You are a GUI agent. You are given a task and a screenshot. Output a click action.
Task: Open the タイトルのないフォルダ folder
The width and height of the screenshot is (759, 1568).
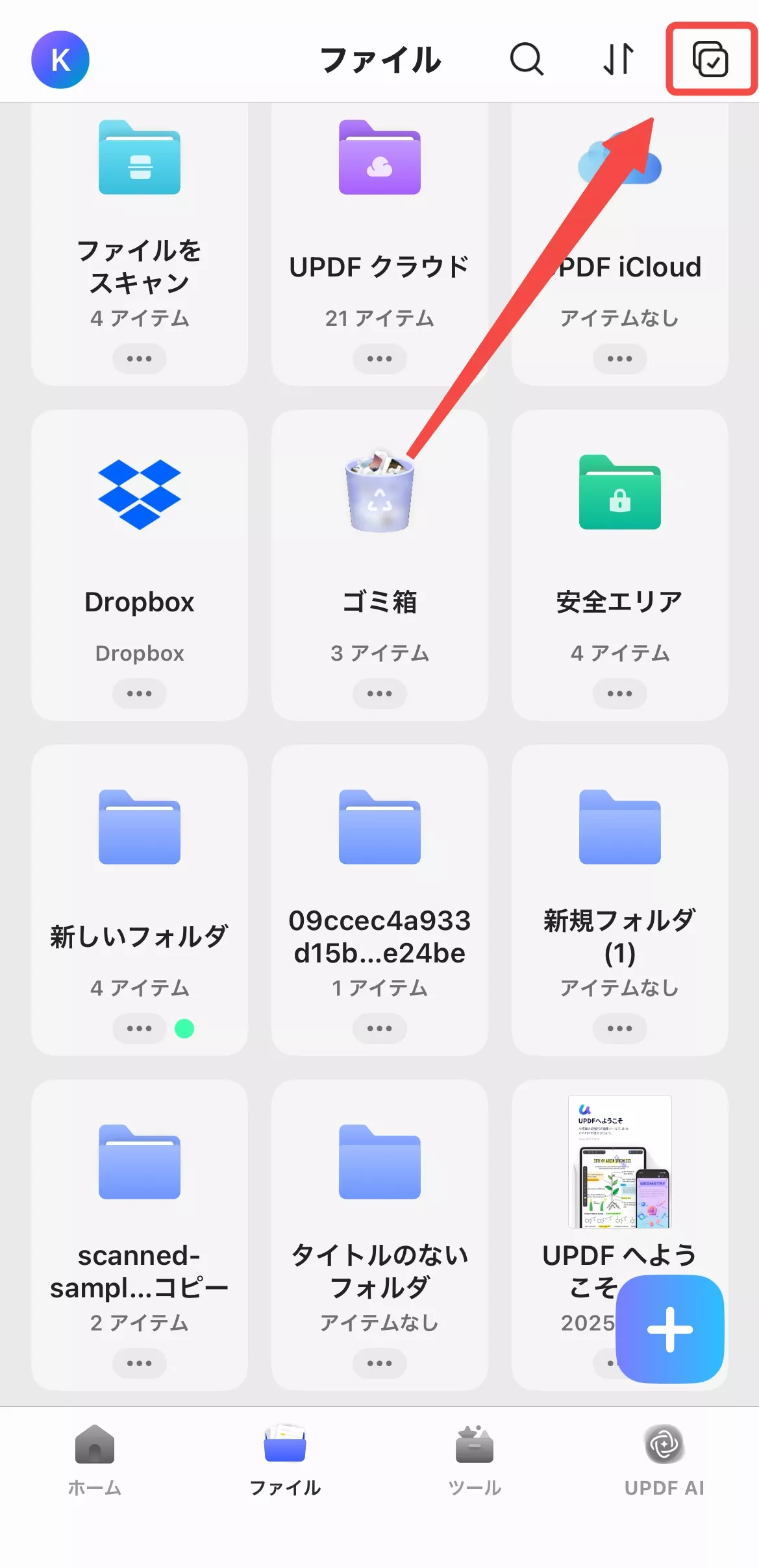tap(379, 1207)
